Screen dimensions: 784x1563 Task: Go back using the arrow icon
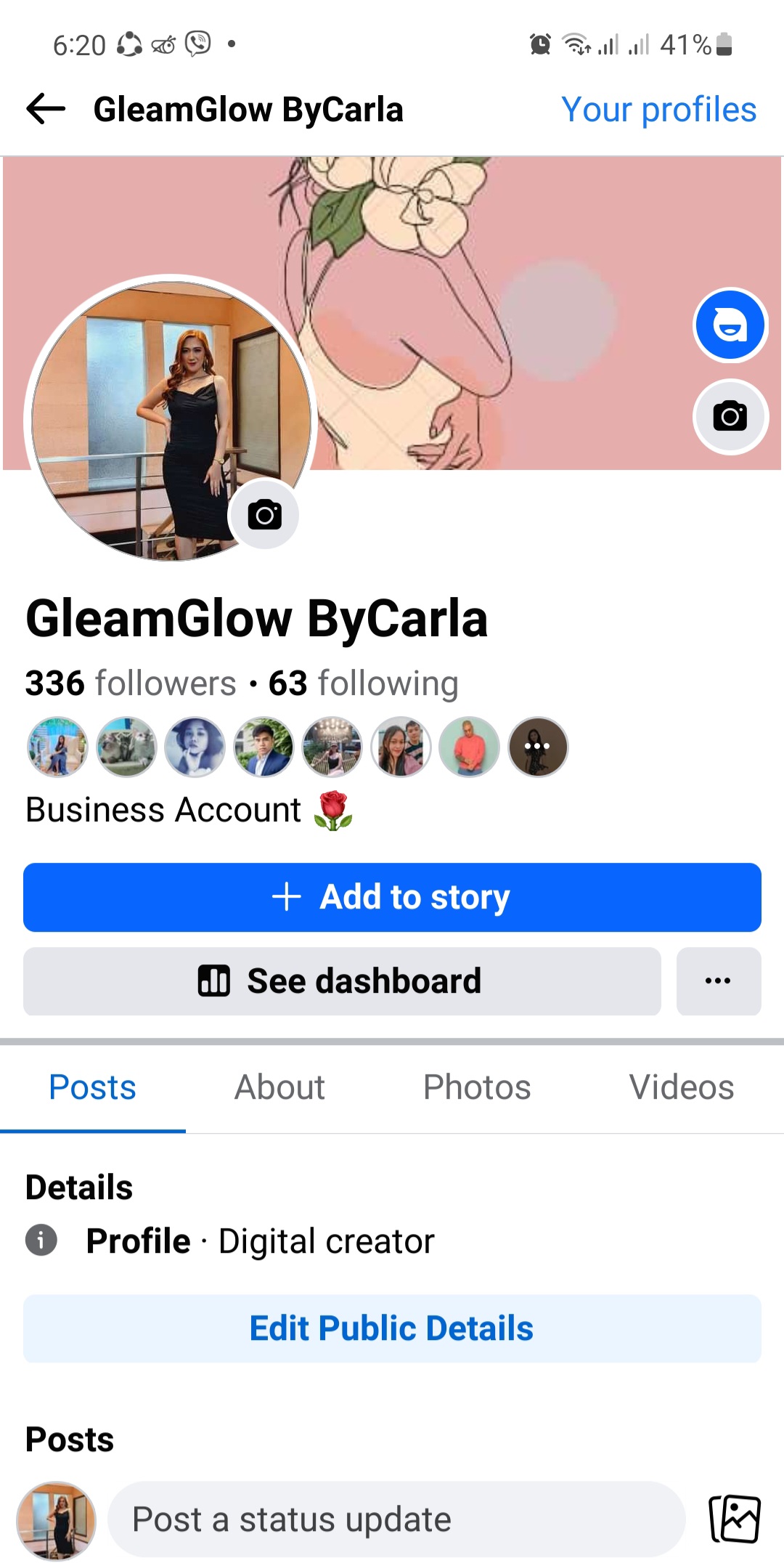(46, 109)
